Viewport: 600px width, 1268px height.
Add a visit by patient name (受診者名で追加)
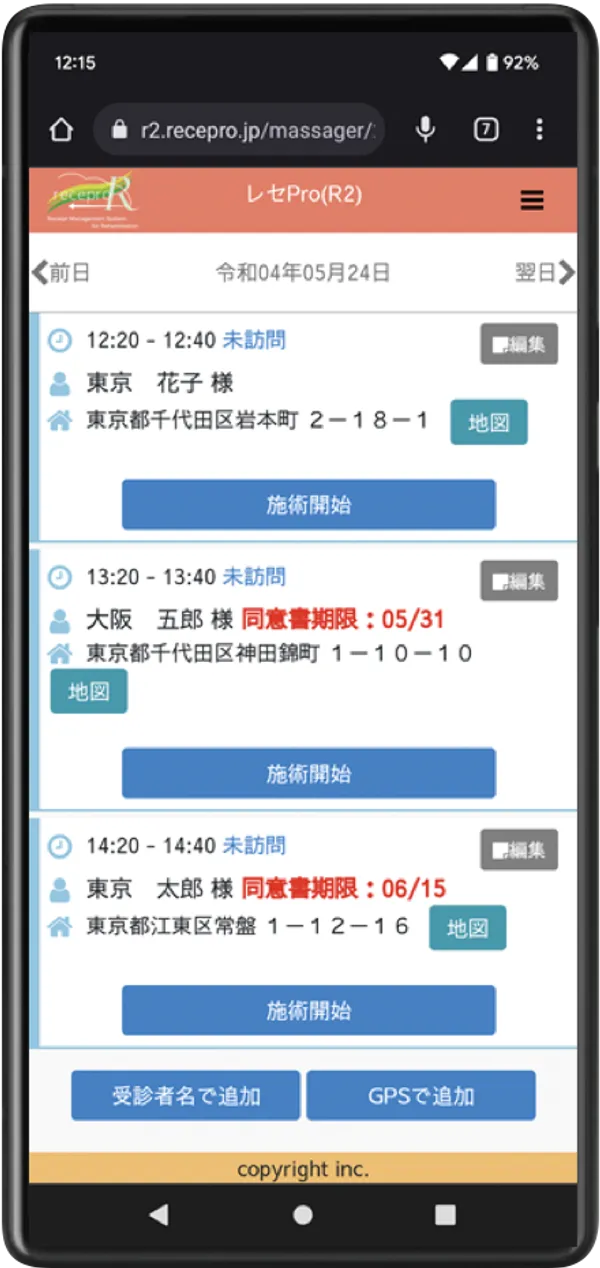pyautogui.click(x=185, y=1095)
